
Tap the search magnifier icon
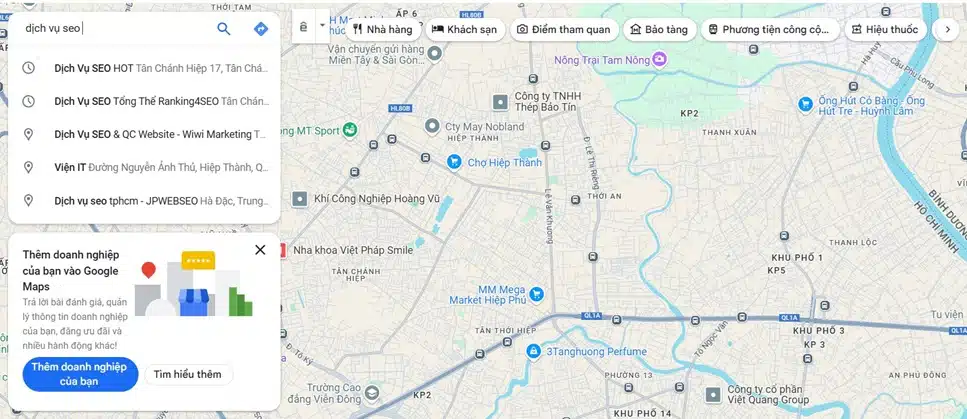[x=224, y=29]
